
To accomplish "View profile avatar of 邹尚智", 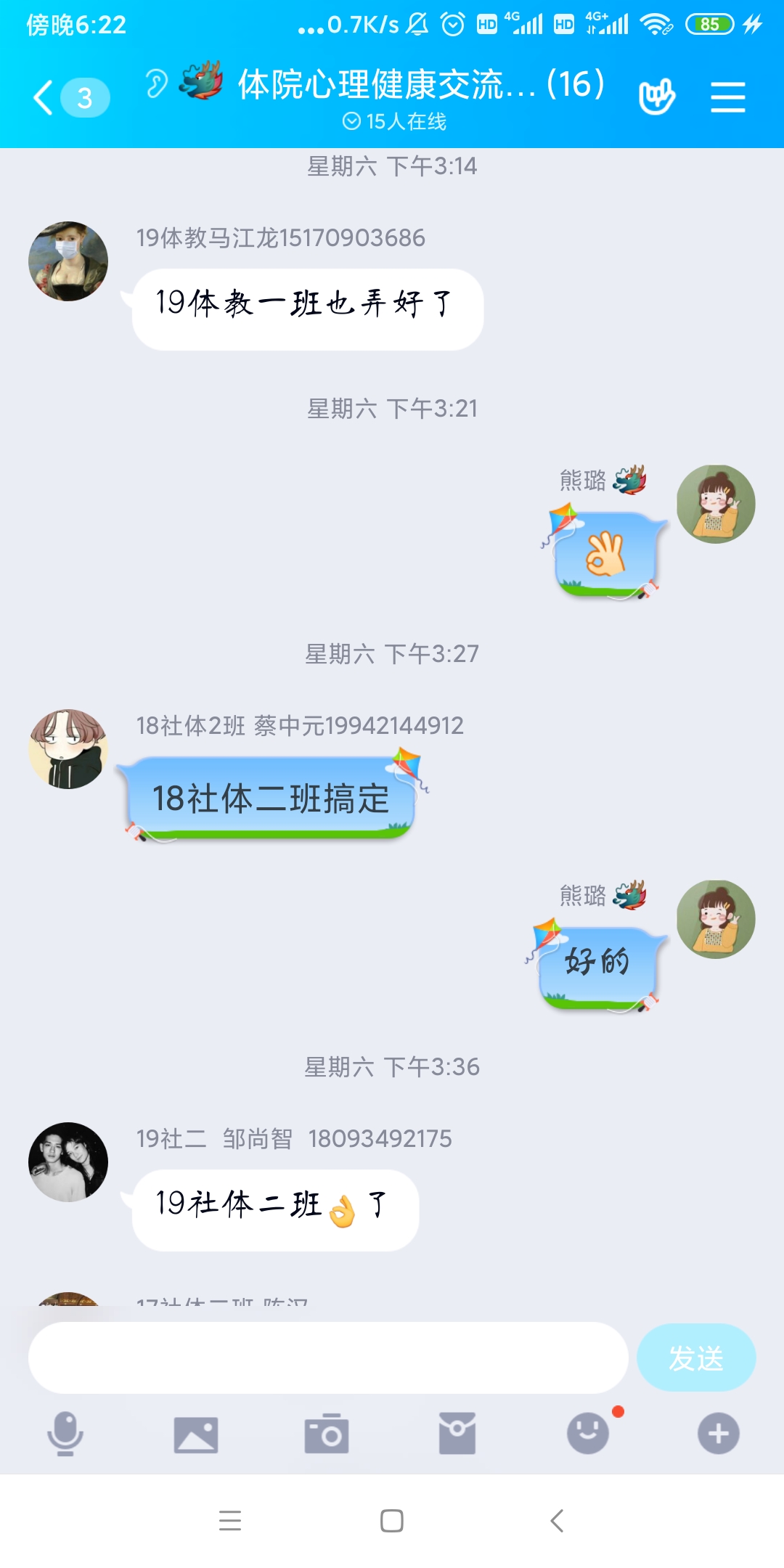I will 68,1162.
